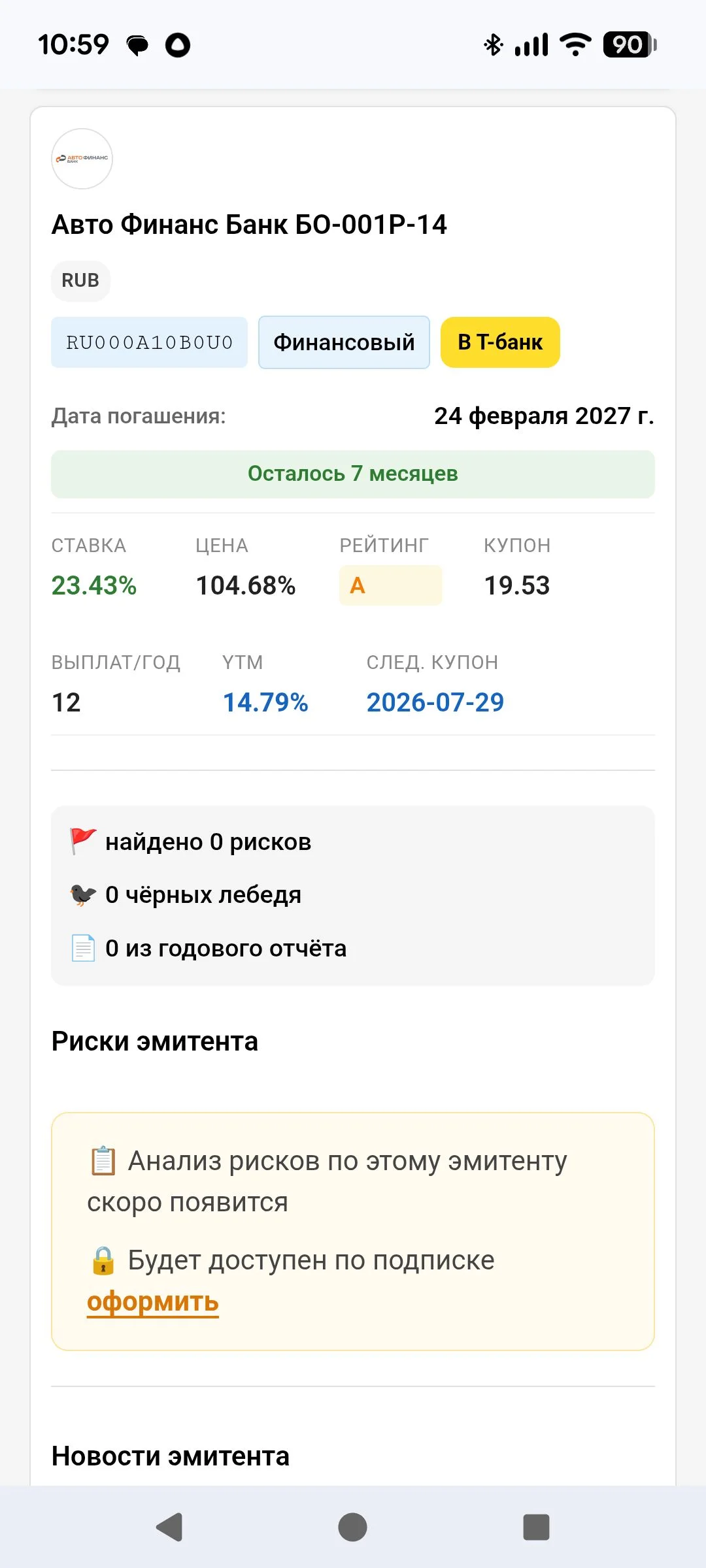The width and height of the screenshot is (706, 1568).
Task: Go to the home screen
Action: (353, 1527)
